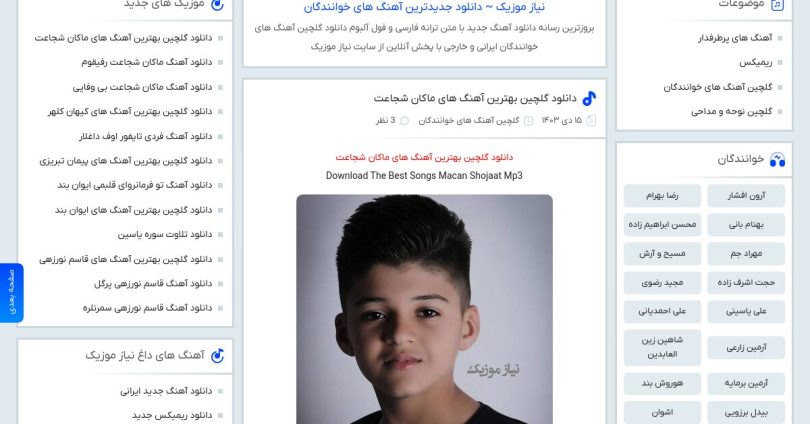Select singer 'علی یاسینی'

(746, 312)
